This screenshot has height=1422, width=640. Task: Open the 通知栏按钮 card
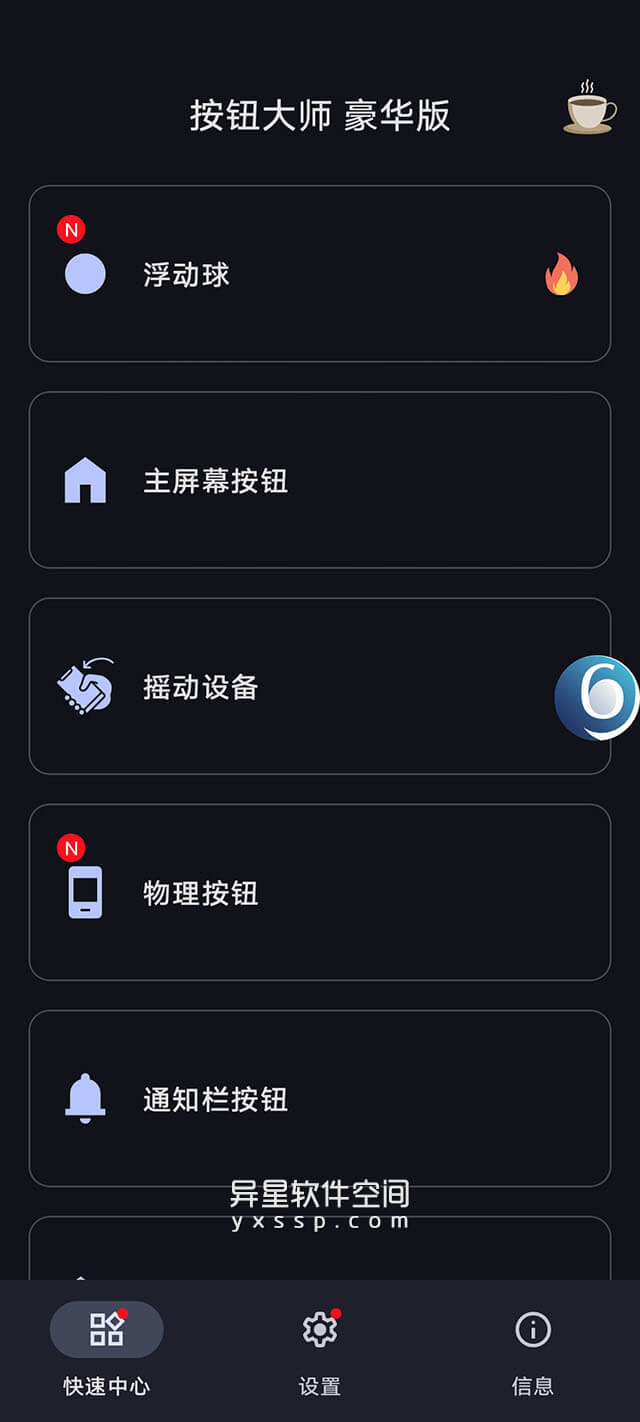point(320,1098)
